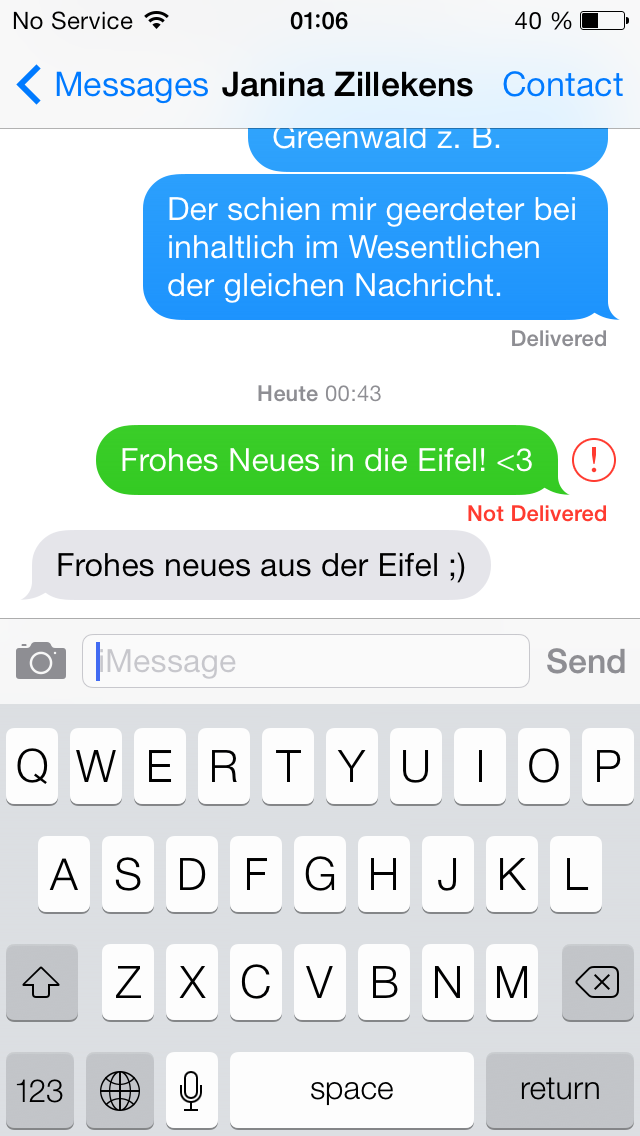The image size is (640, 1136).
Task: Tap the red not-delivered alert icon
Action: [x=593, y=459]
